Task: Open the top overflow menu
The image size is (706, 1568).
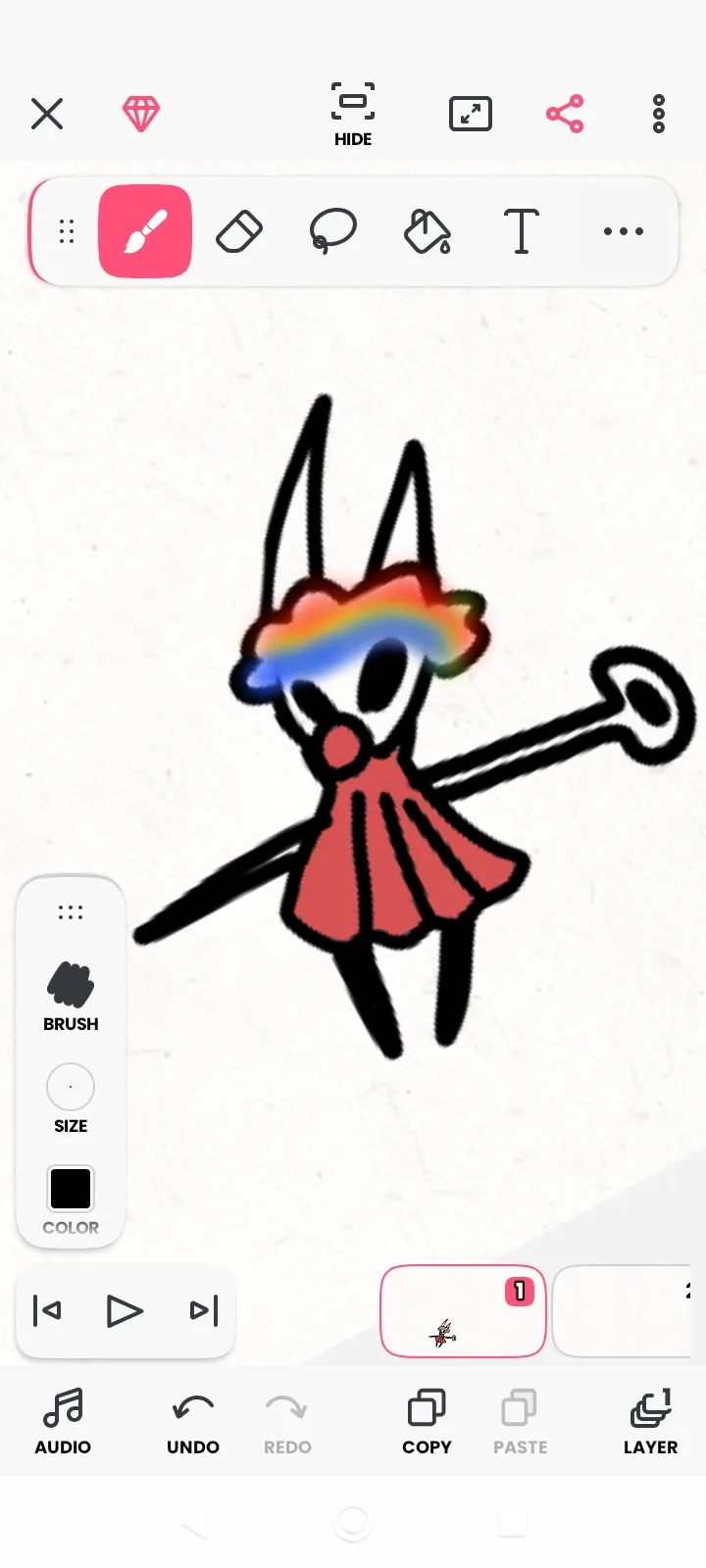Action: pyautogui.click(x=659, y=114)
